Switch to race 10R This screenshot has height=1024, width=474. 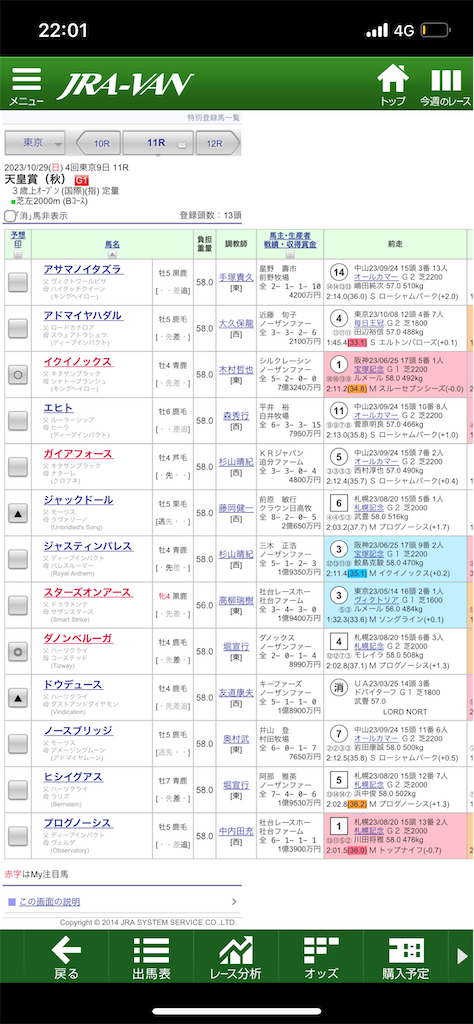(x=99, y=143)
